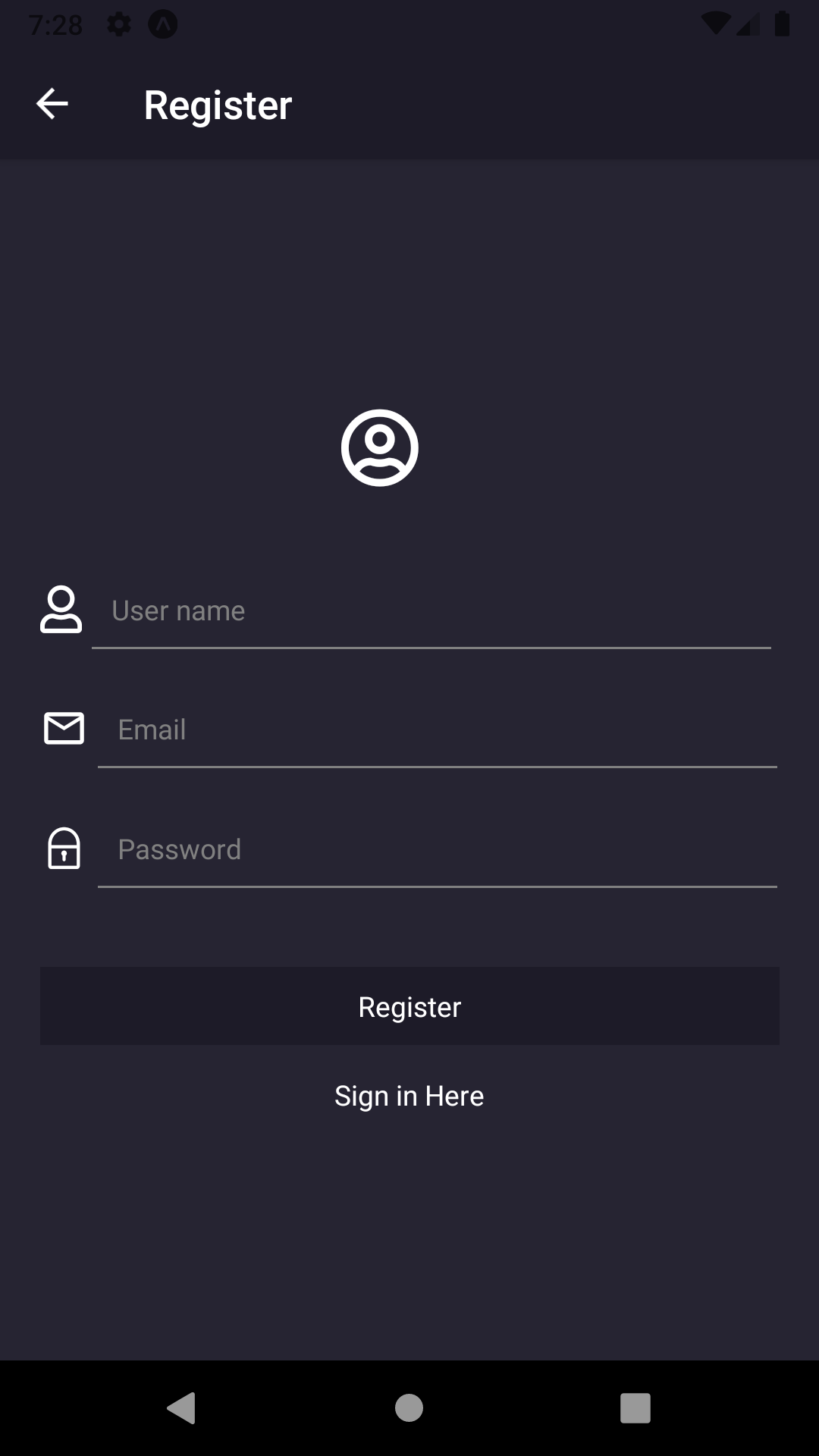The width and height of the screenshot is (819, 1456).
Task: Click the Register title in the header
Action: (x=218, y=105)
